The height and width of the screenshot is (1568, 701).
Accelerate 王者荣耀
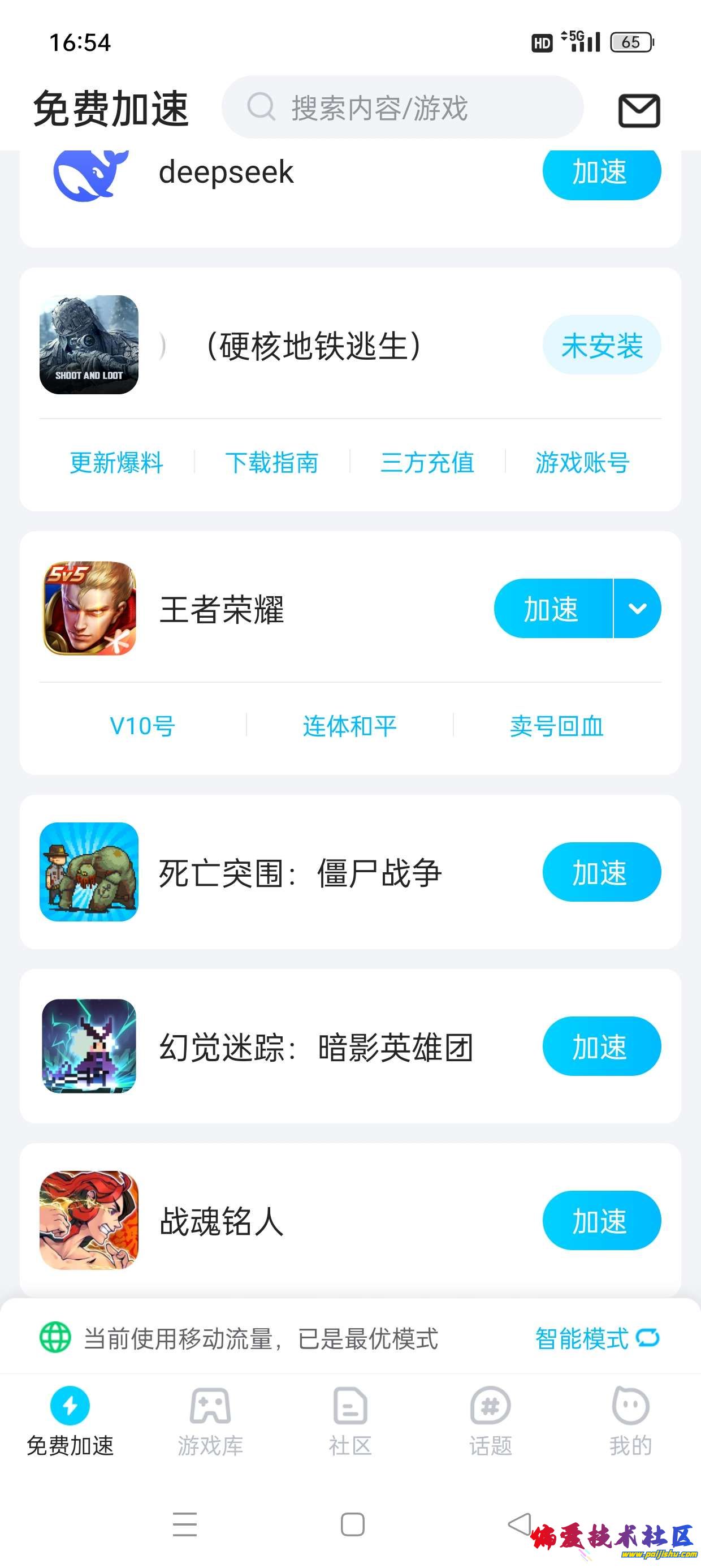pyautogui.click(x=552, y=609)
